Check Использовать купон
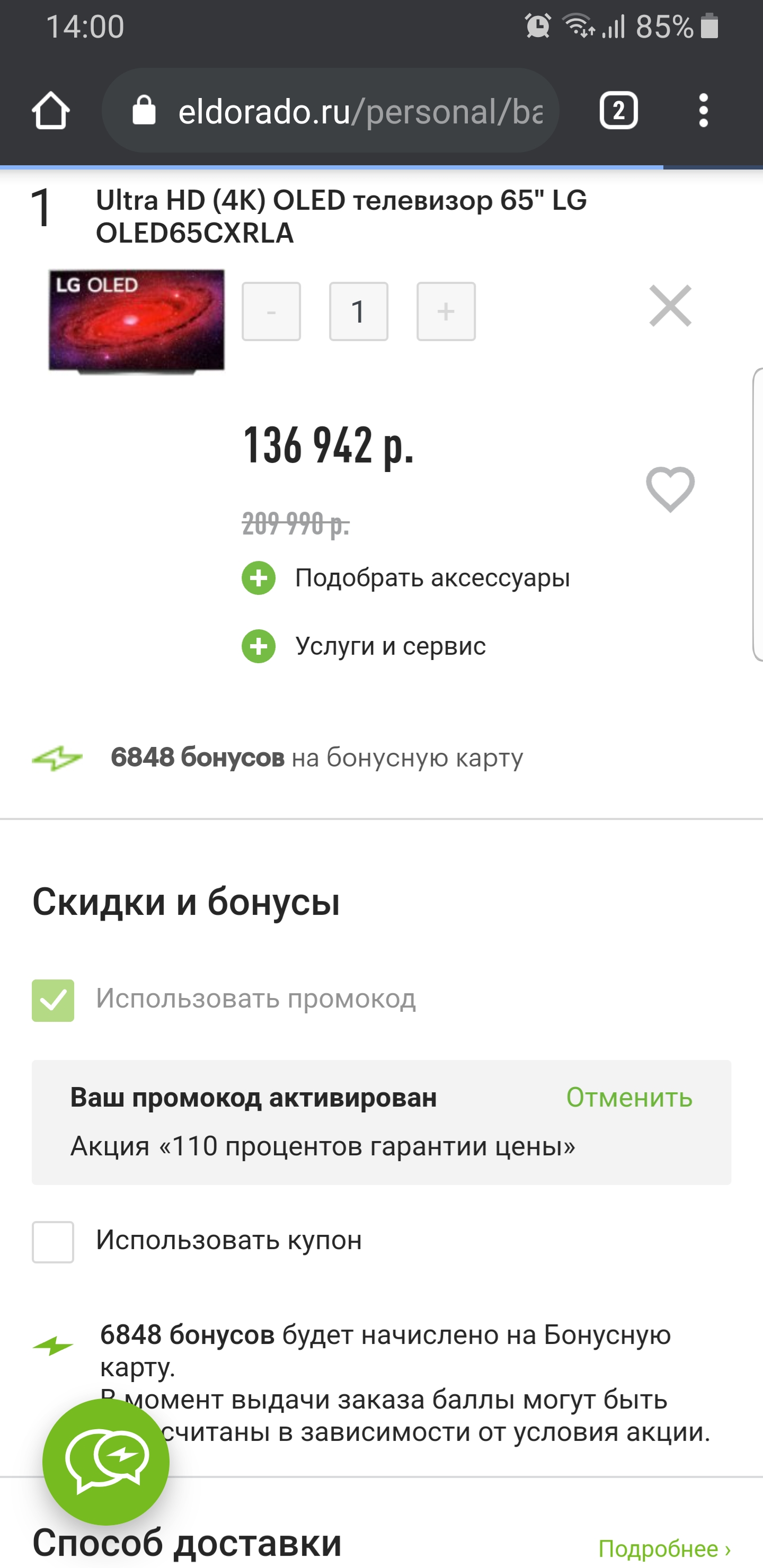763x1568 pixels. (x=53, y=1242)
